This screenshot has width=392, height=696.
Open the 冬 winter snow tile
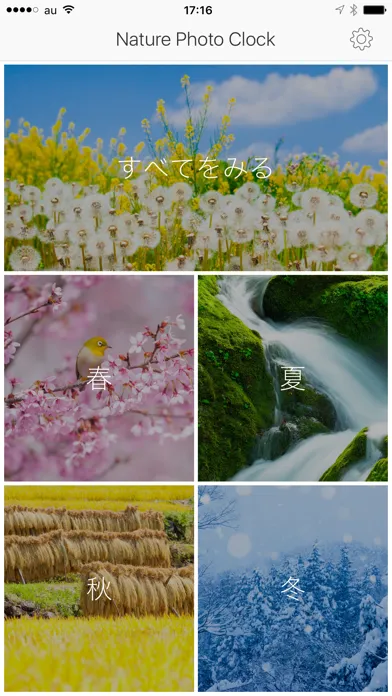293,588
